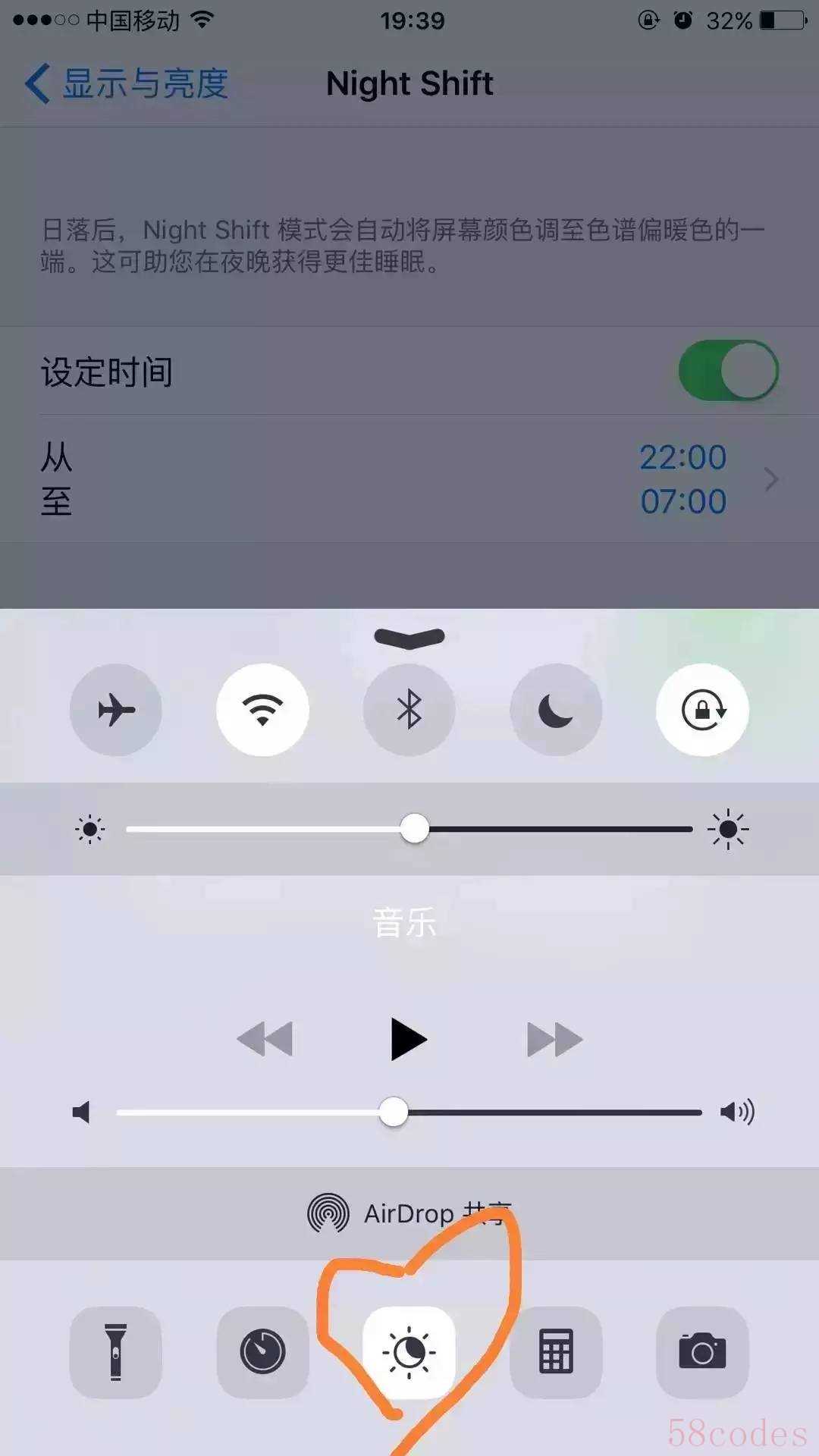
Task: Skip to the next track
Action: point(554,1039)
